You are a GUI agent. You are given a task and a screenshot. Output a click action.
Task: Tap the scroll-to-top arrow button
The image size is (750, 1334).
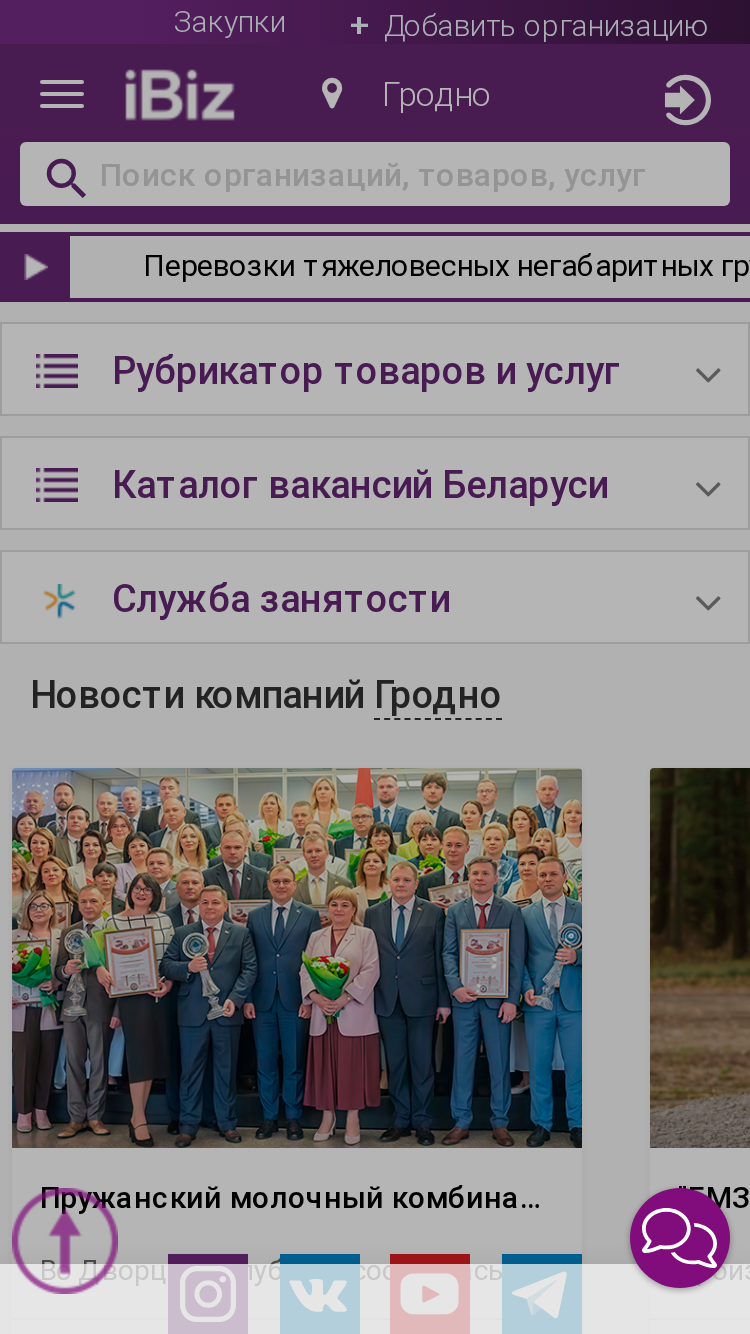click(x=65, y=1241)
